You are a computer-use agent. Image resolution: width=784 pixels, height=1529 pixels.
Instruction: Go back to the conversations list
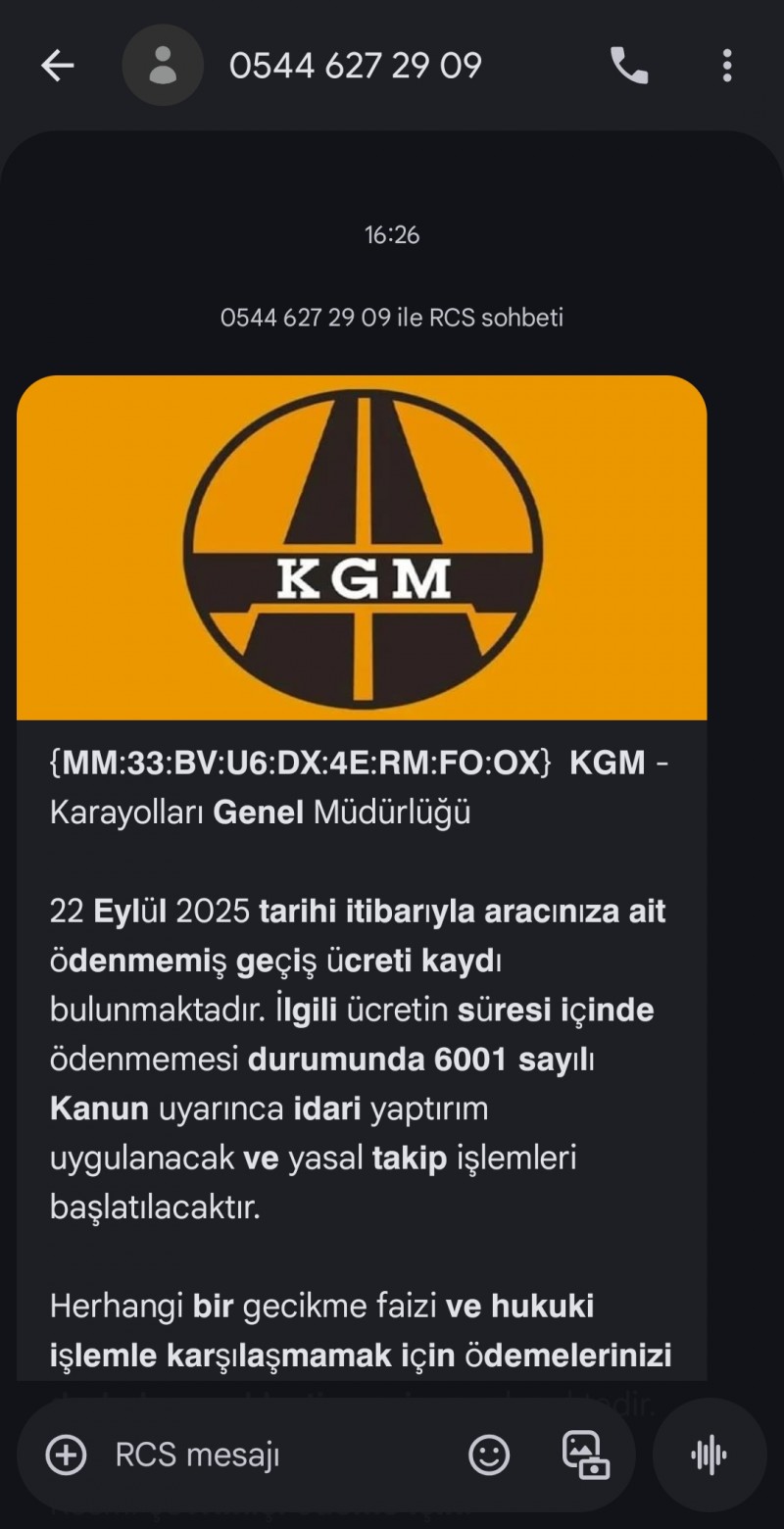point(57,66)
